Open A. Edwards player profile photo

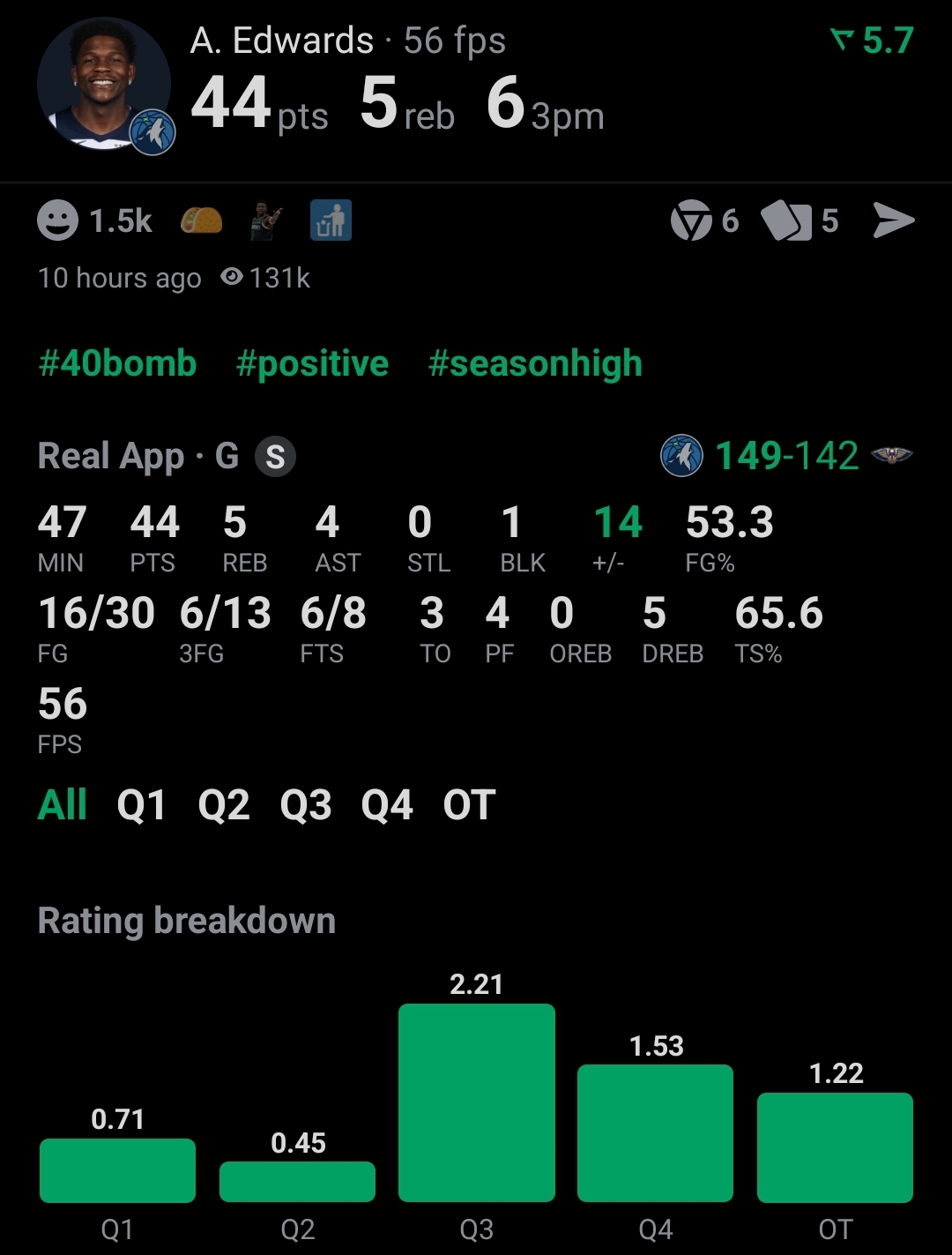click(104, 84)
